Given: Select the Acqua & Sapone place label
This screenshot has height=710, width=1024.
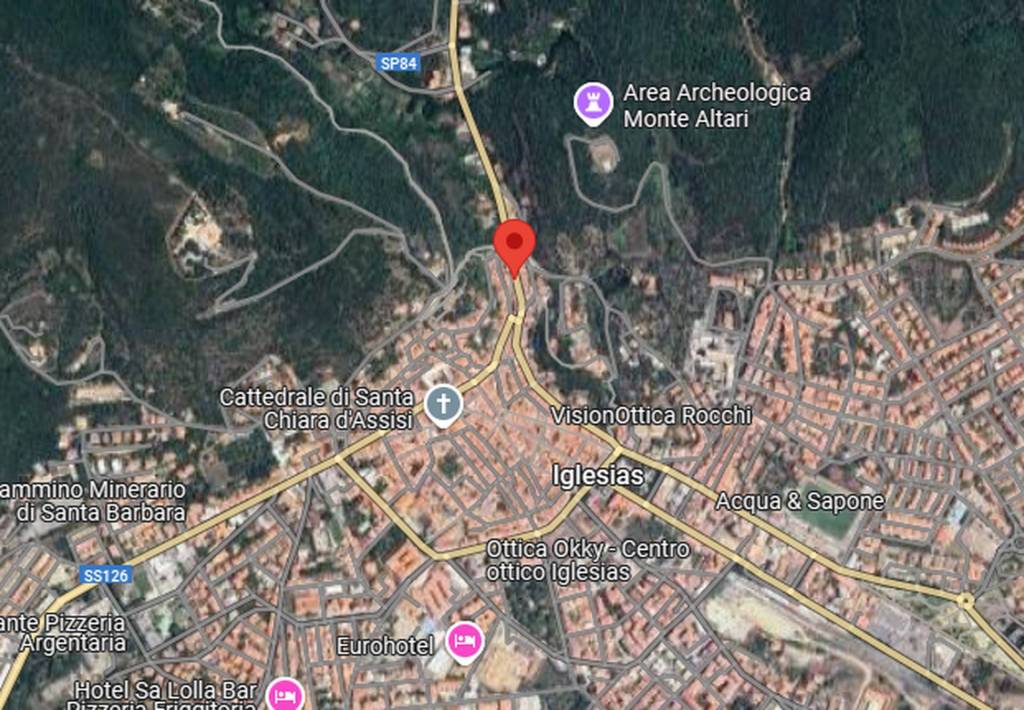Looking at the screenshot, I should [x=800, y=501].
